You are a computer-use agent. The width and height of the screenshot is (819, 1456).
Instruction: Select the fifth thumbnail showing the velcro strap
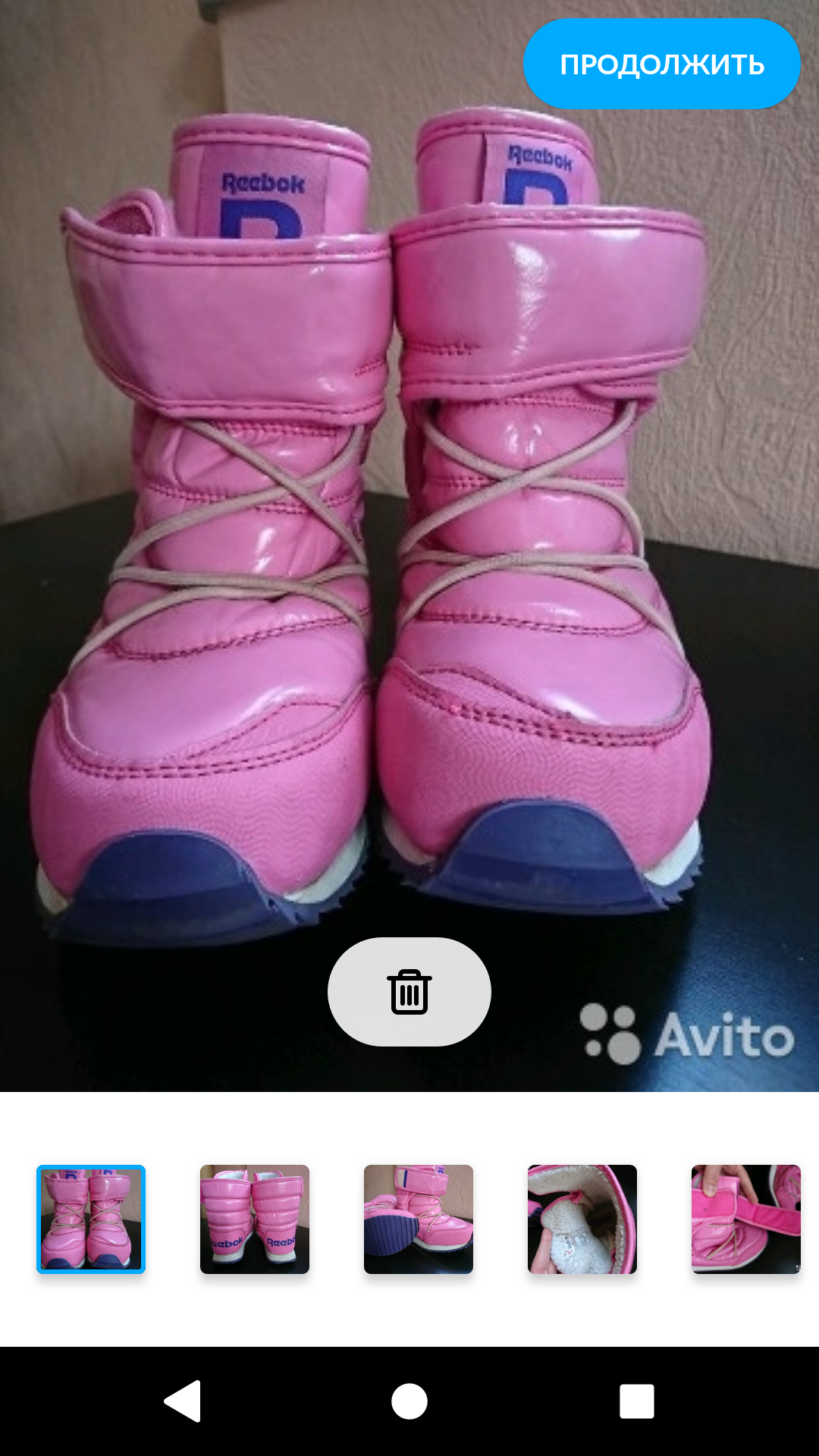tap(746, 1219)
